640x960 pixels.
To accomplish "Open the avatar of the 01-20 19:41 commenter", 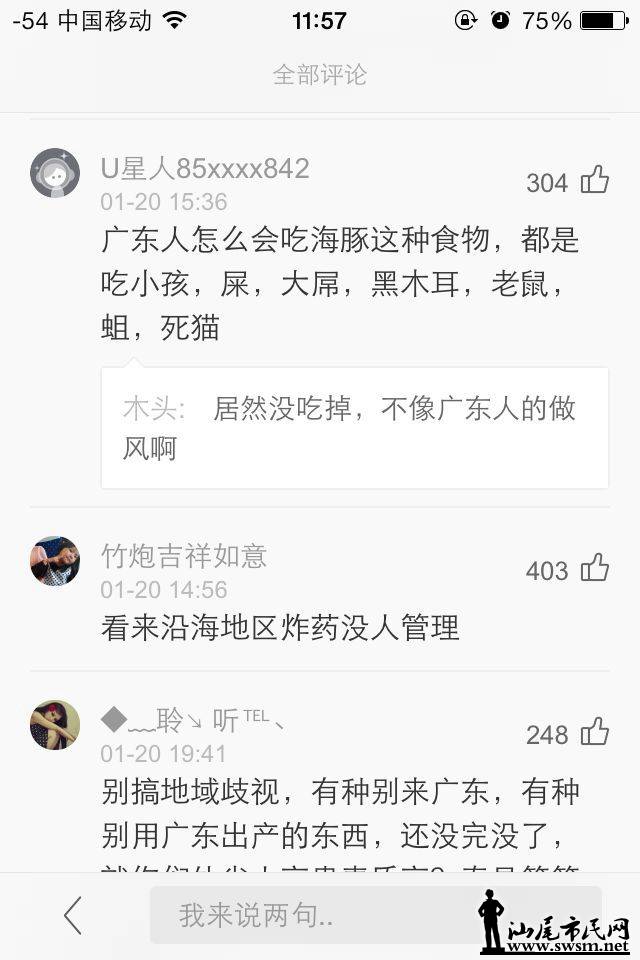I will 55,725.
